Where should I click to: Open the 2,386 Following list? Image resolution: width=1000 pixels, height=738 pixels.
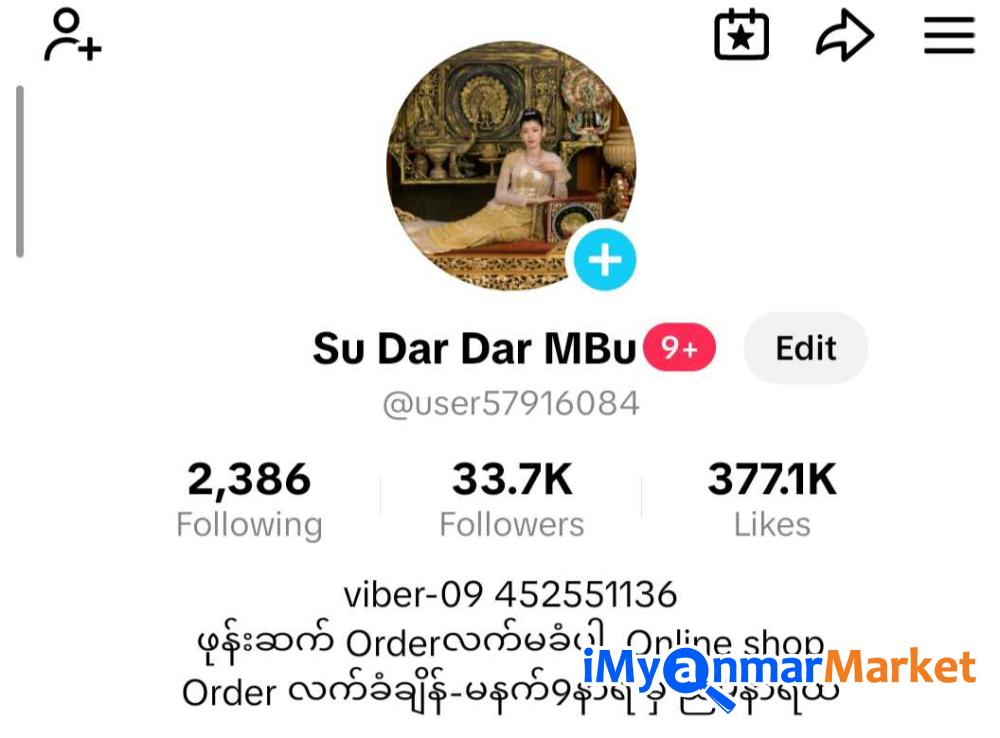pos(249,500)
